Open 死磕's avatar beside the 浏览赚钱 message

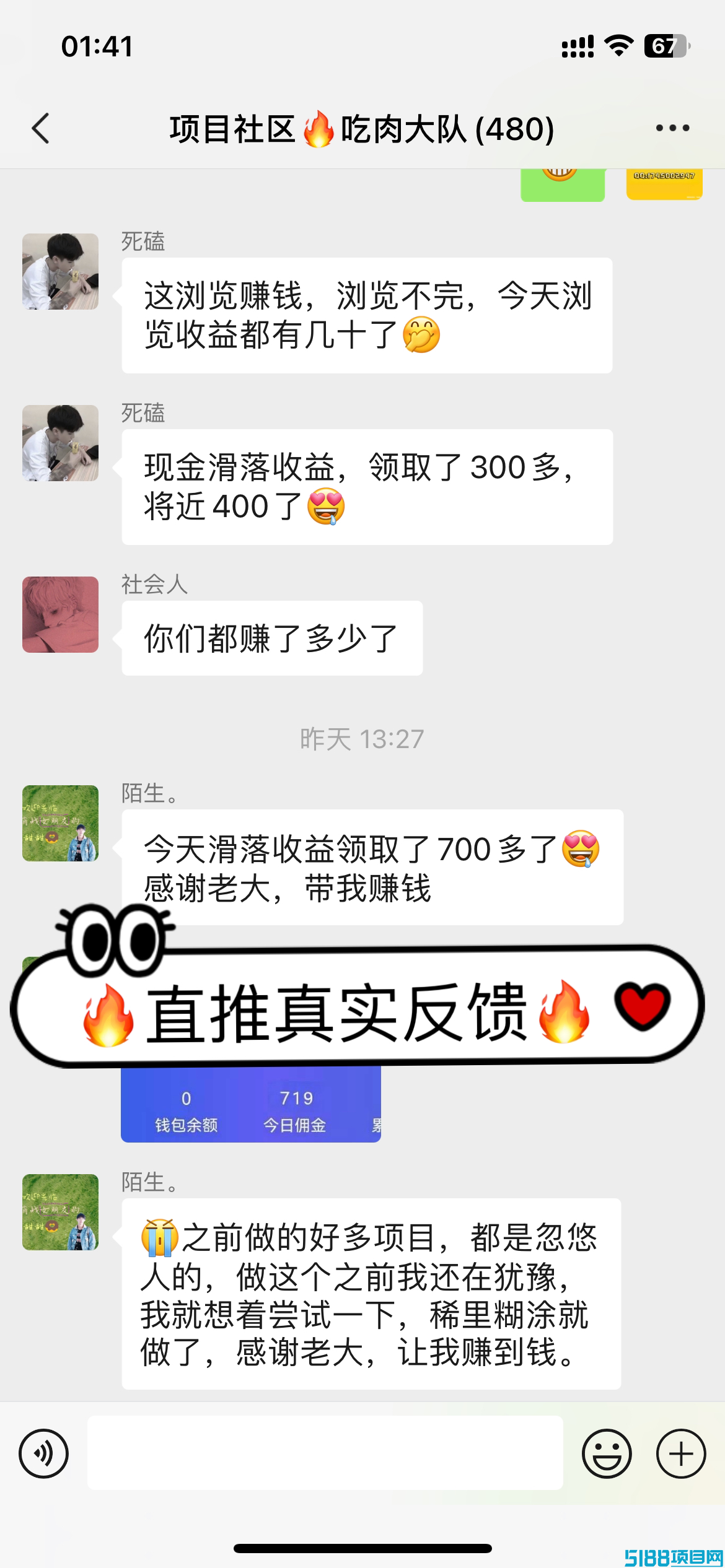[60, 271]
